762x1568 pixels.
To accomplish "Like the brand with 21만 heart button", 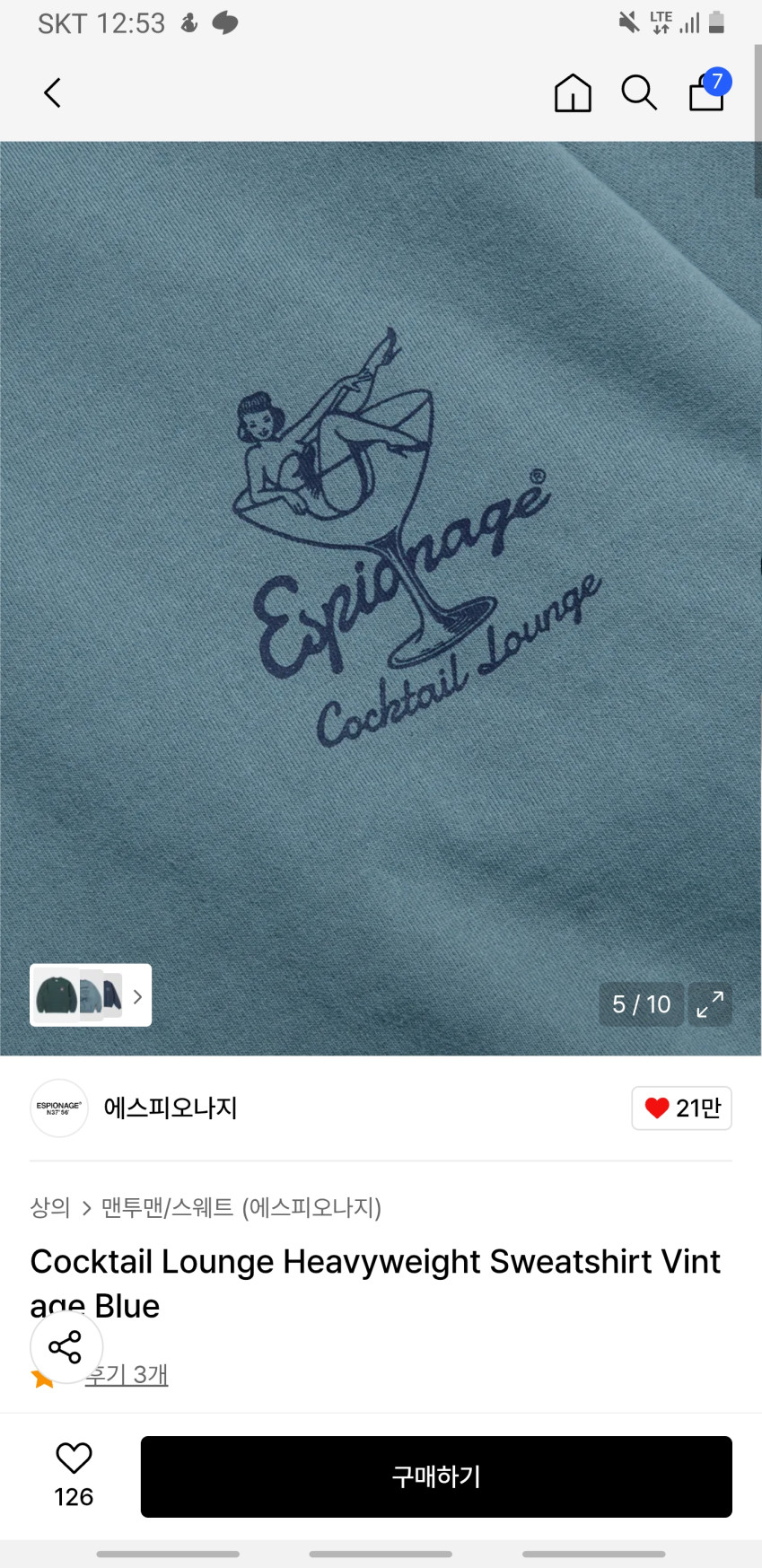I will click(x=682, y=1108).
